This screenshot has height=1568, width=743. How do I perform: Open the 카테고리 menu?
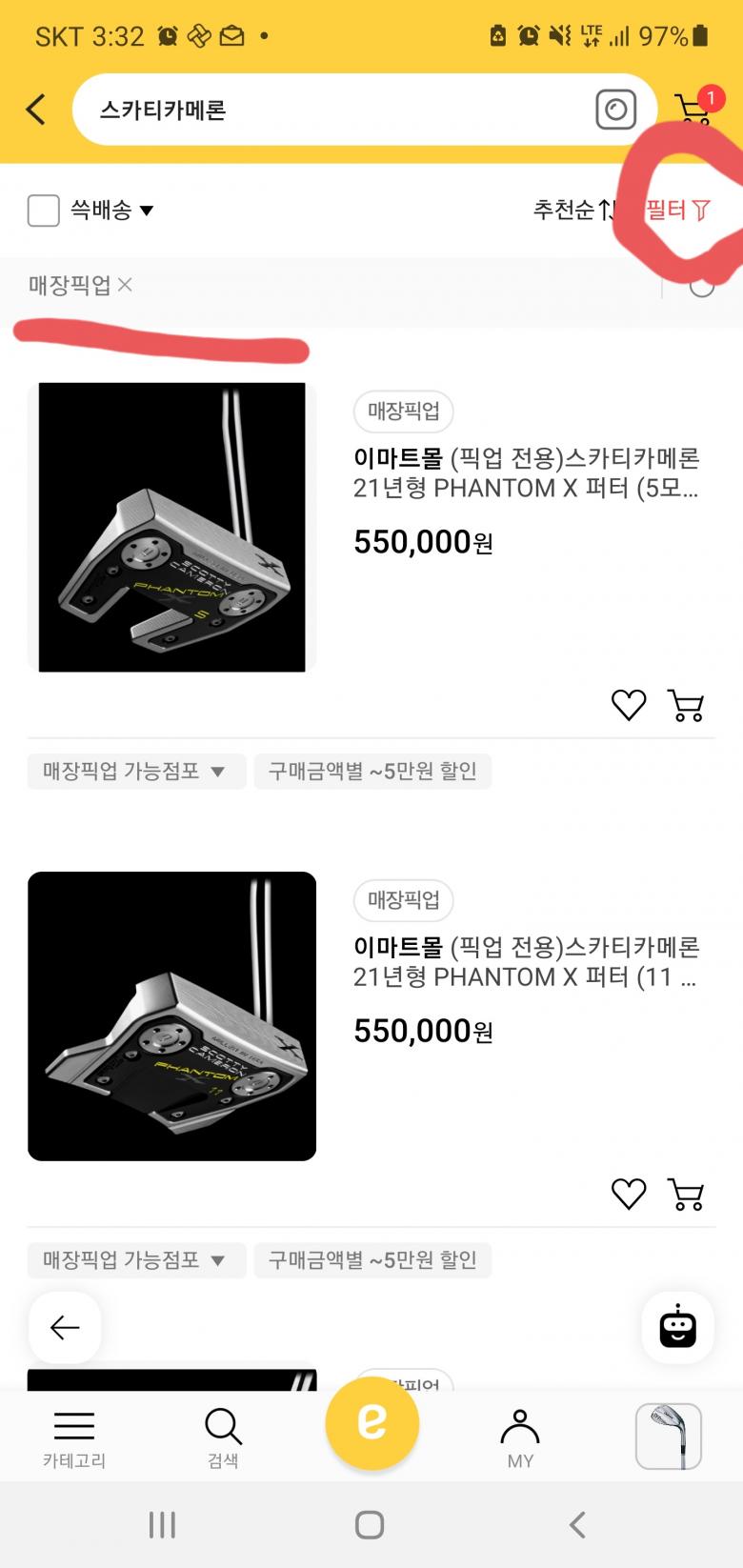[74, 1437]
